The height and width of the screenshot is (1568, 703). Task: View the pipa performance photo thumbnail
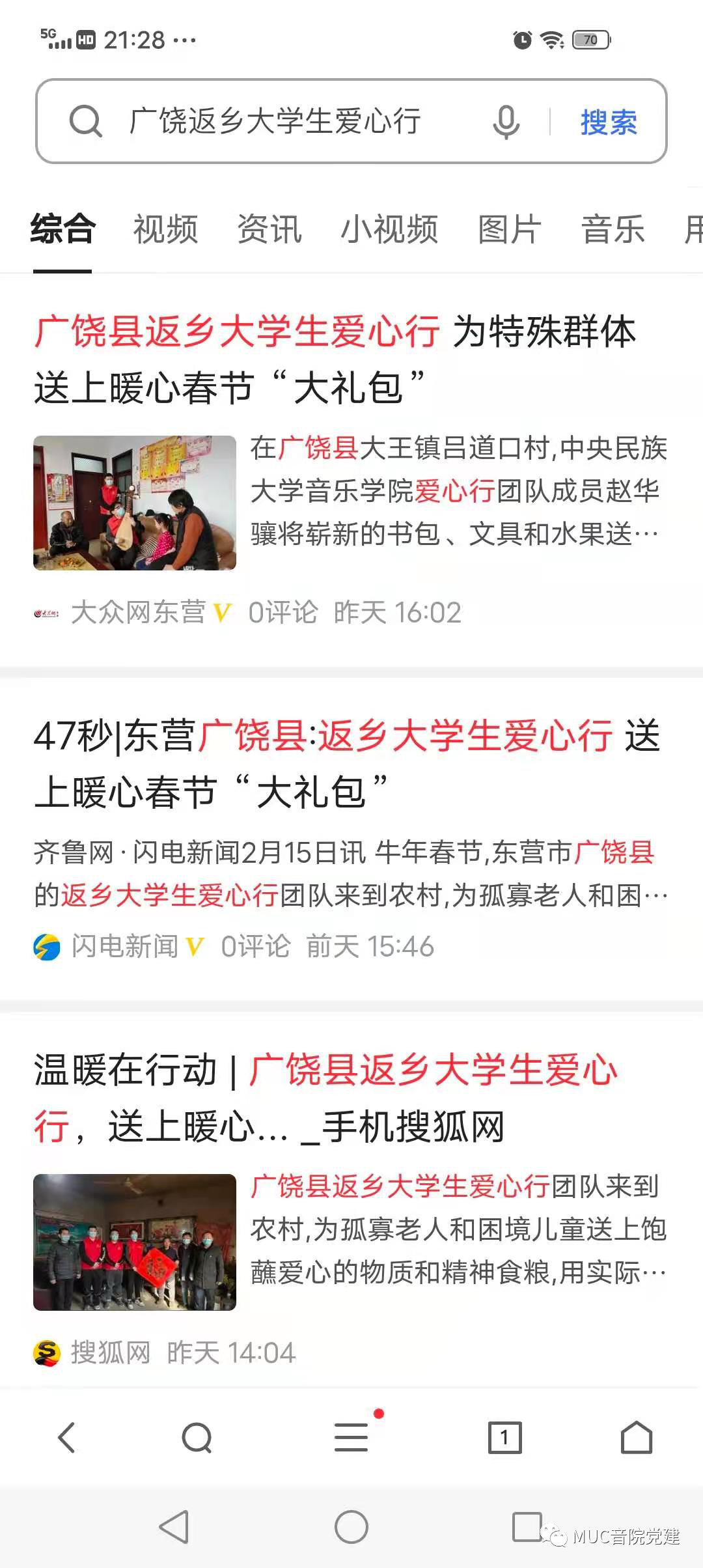tap(135, 503)
